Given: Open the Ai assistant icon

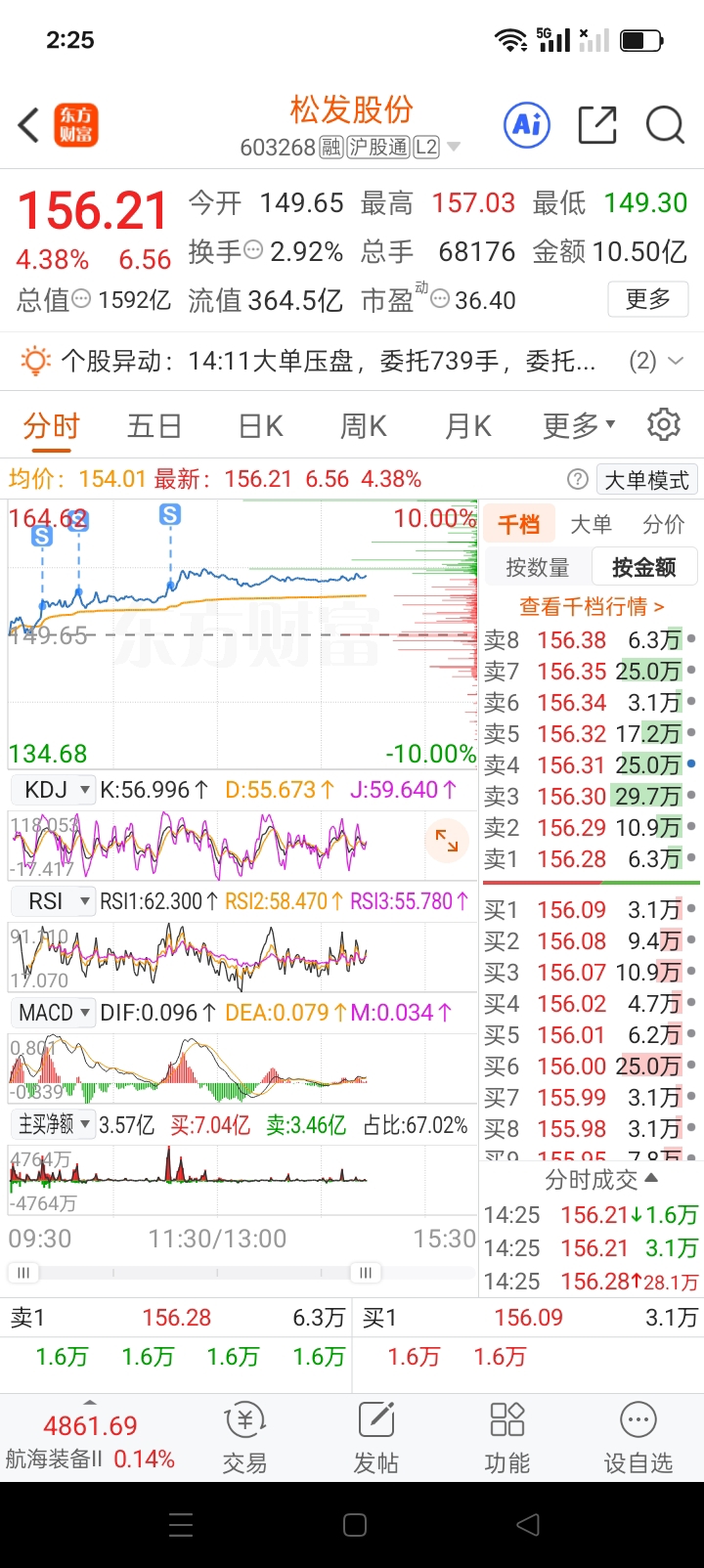Looking at the screenshot, I should point(527,125).
